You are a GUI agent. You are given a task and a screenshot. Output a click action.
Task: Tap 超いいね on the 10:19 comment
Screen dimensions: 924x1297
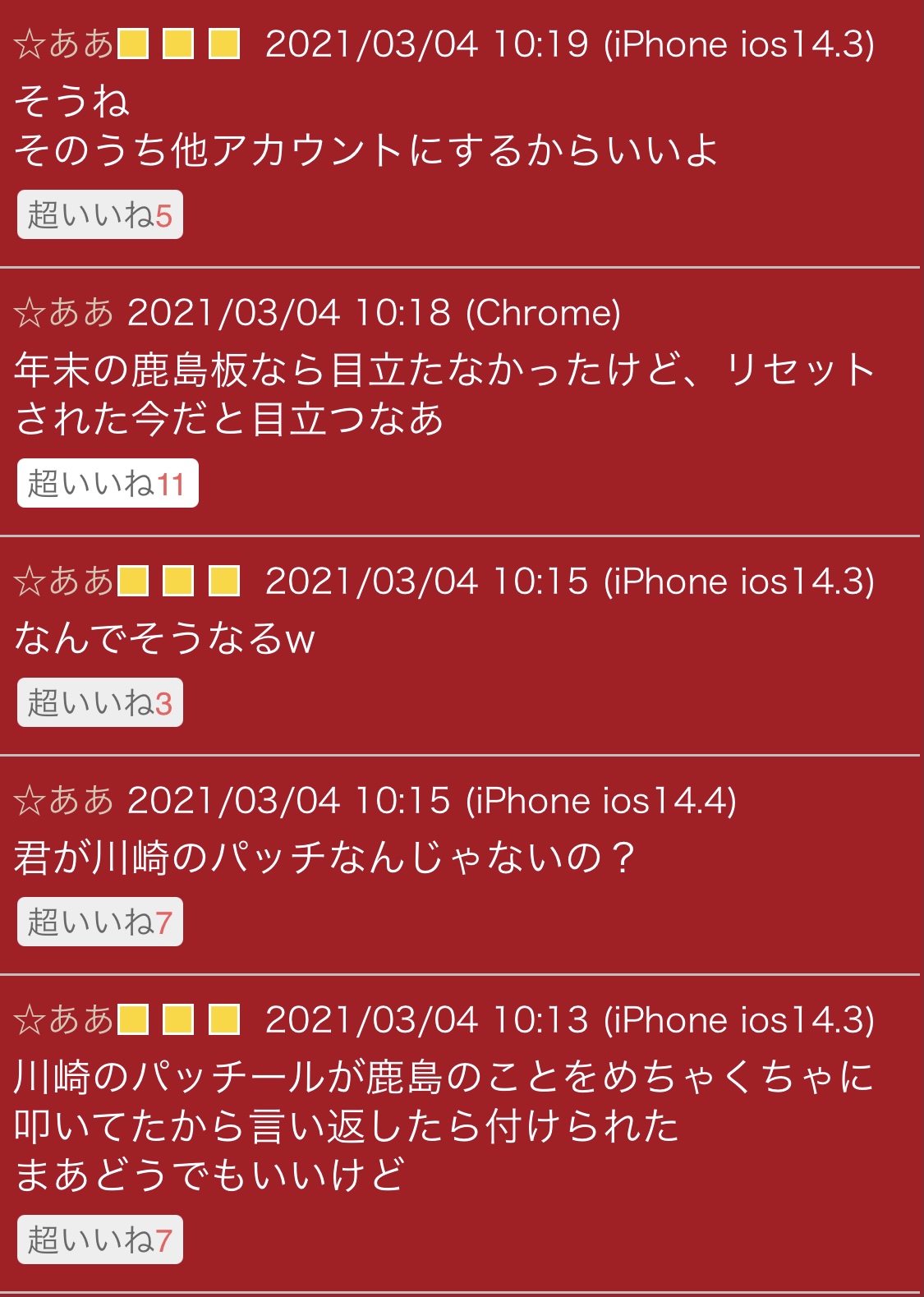point(99,215)
